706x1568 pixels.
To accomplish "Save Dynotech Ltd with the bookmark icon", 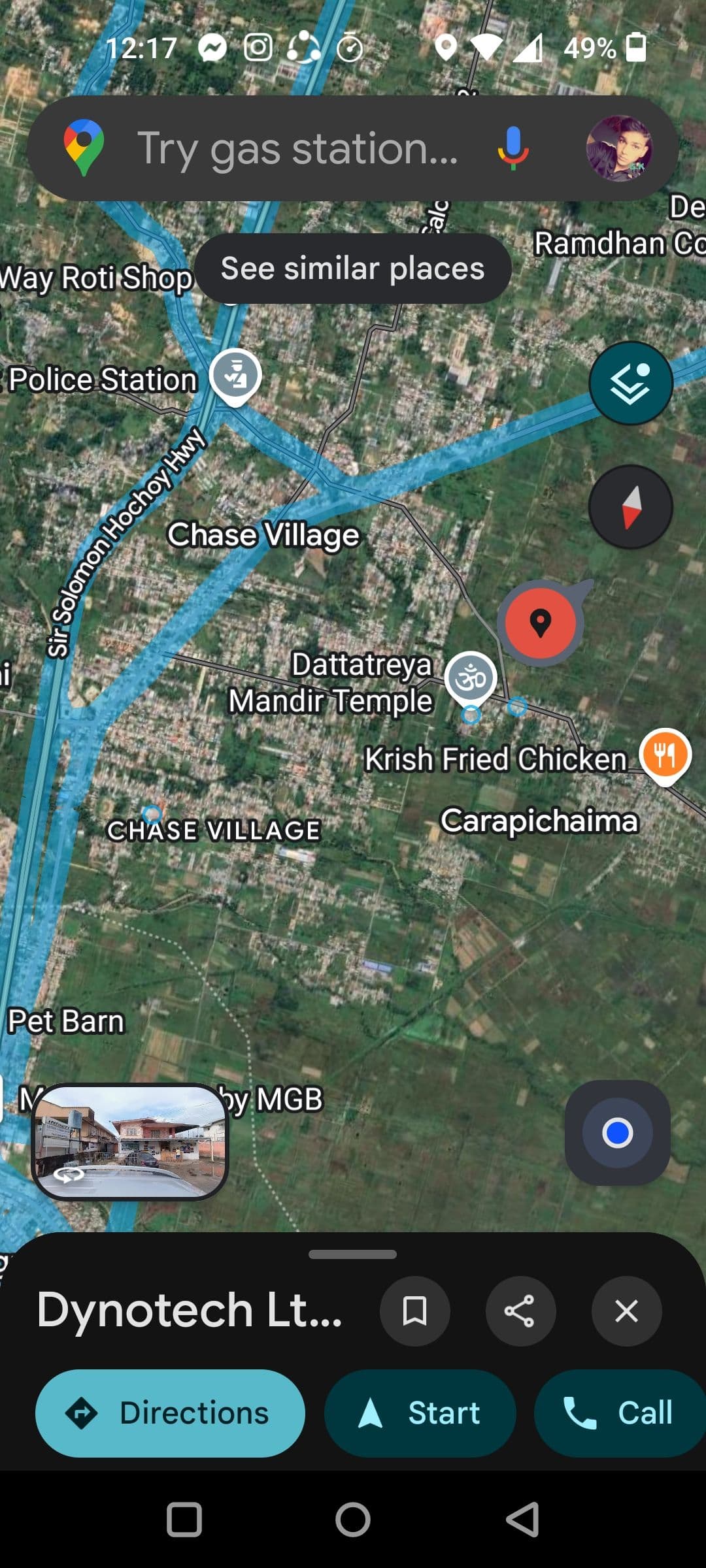I will point(415,1311).
